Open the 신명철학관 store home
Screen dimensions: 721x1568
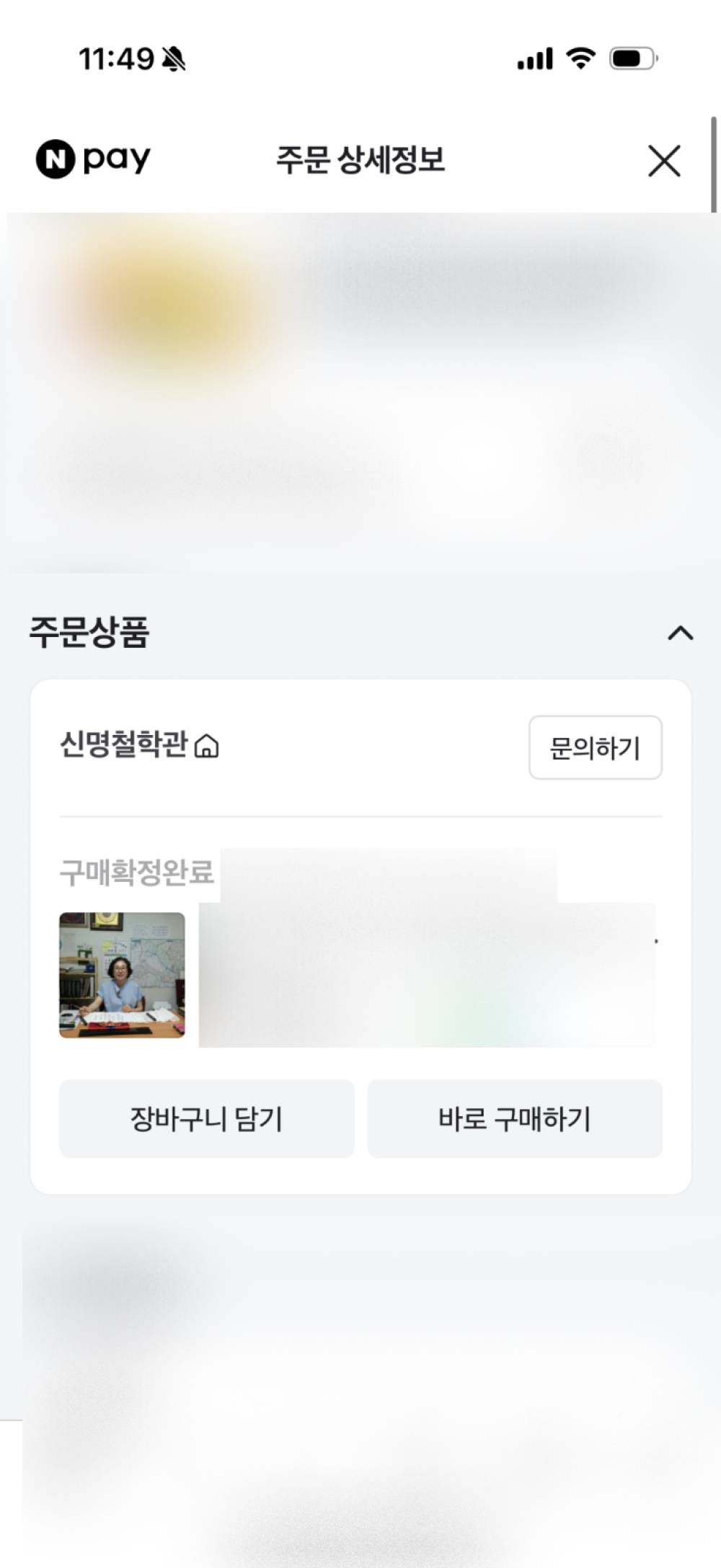(139, 744)
